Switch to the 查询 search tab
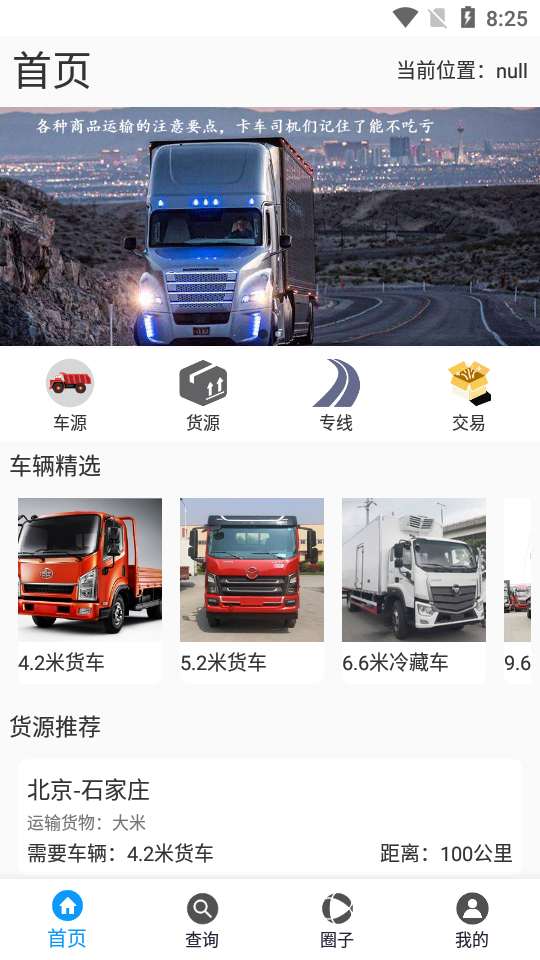The height and width of the screenshot is (960, 540). [x=202, y=920]
